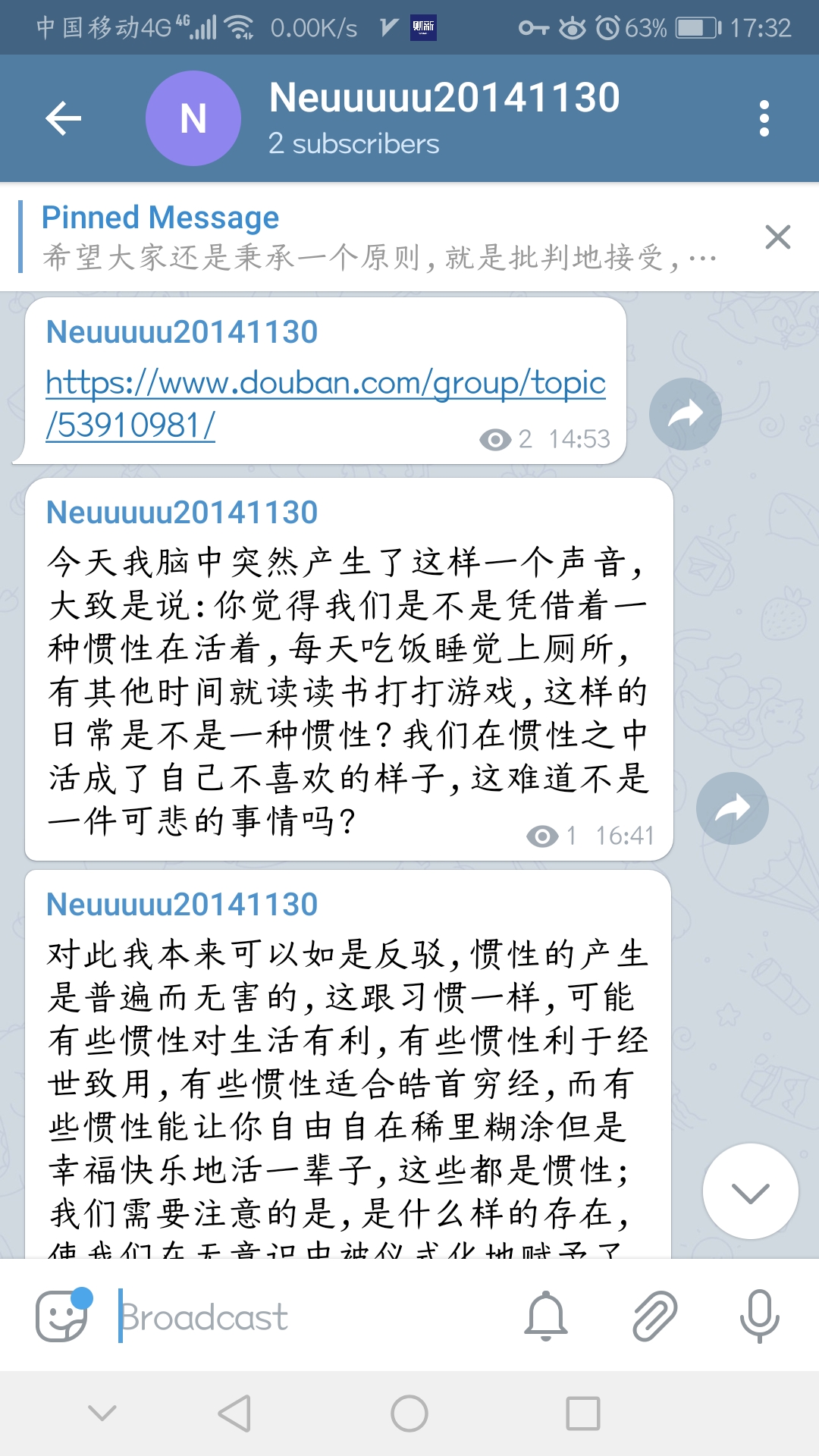Open Neuuuuu20141130 channel profile avatar
Viewport: 819px width, 1456px height.
pyautogui.click(x=193, y=118)
